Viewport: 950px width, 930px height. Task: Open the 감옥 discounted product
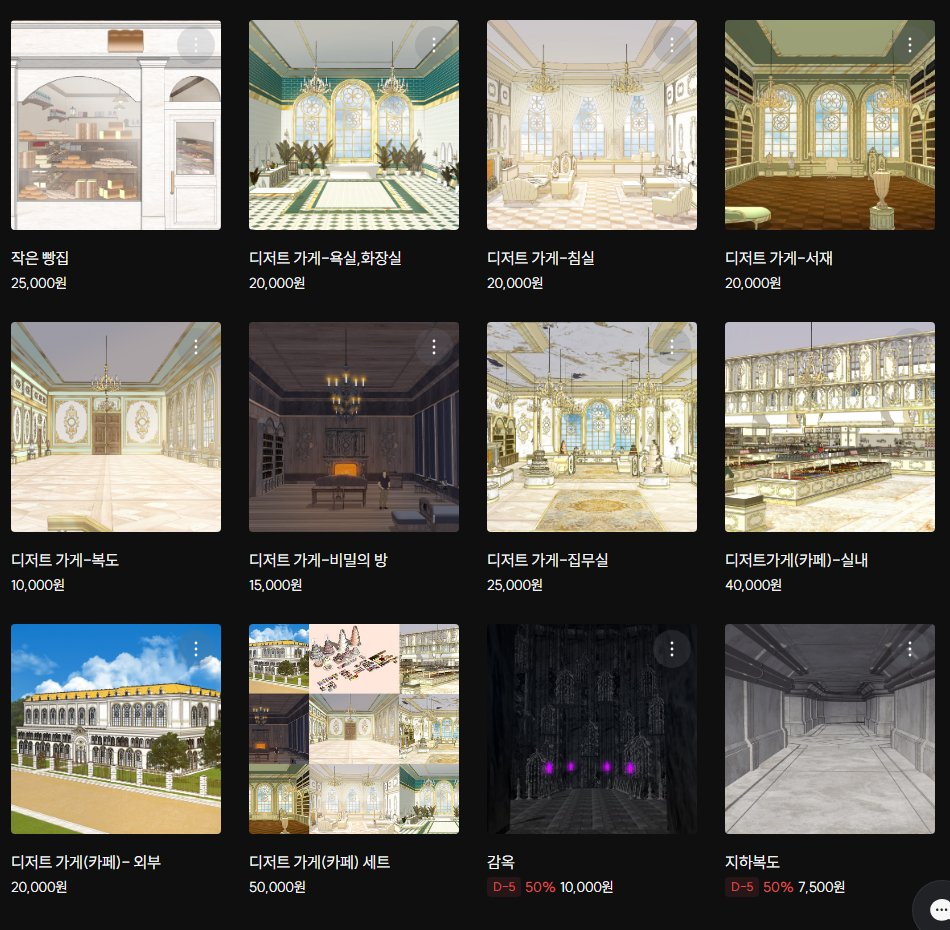591,729
